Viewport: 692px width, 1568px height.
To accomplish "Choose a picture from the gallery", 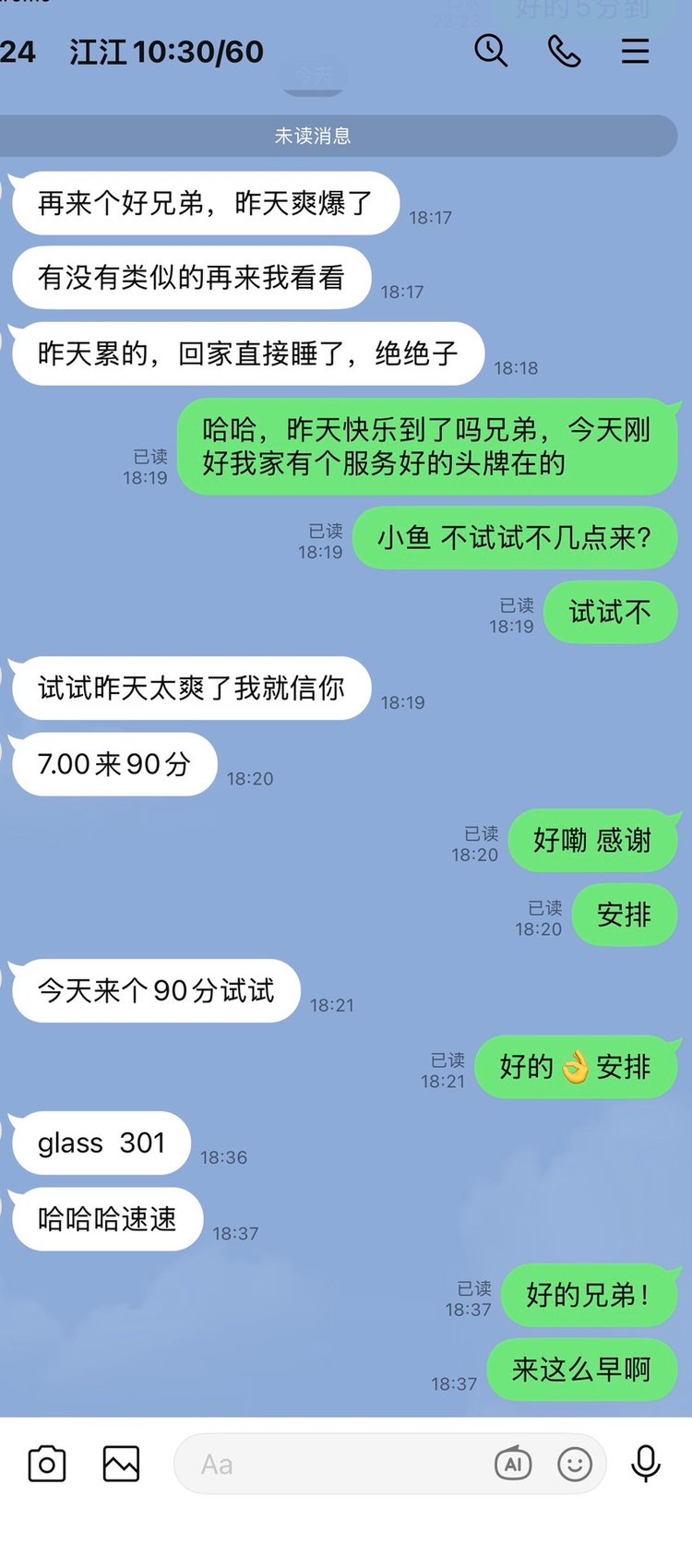I will [121, 1464].
